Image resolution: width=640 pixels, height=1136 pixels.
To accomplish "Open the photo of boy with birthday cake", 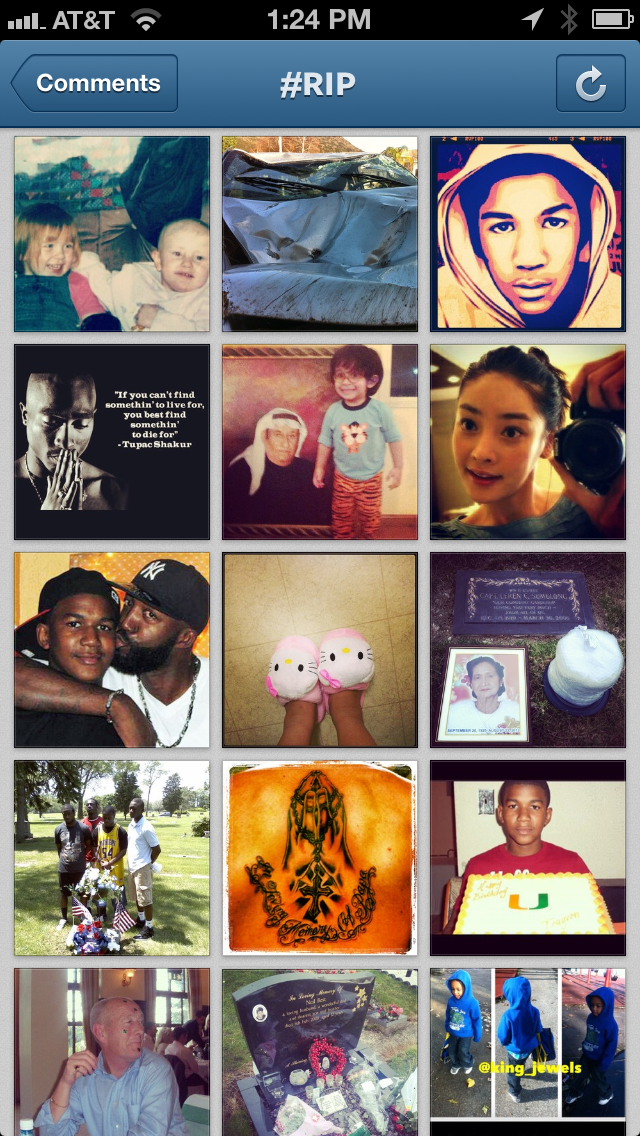I will pyautogui.click(x=528, y=858).
